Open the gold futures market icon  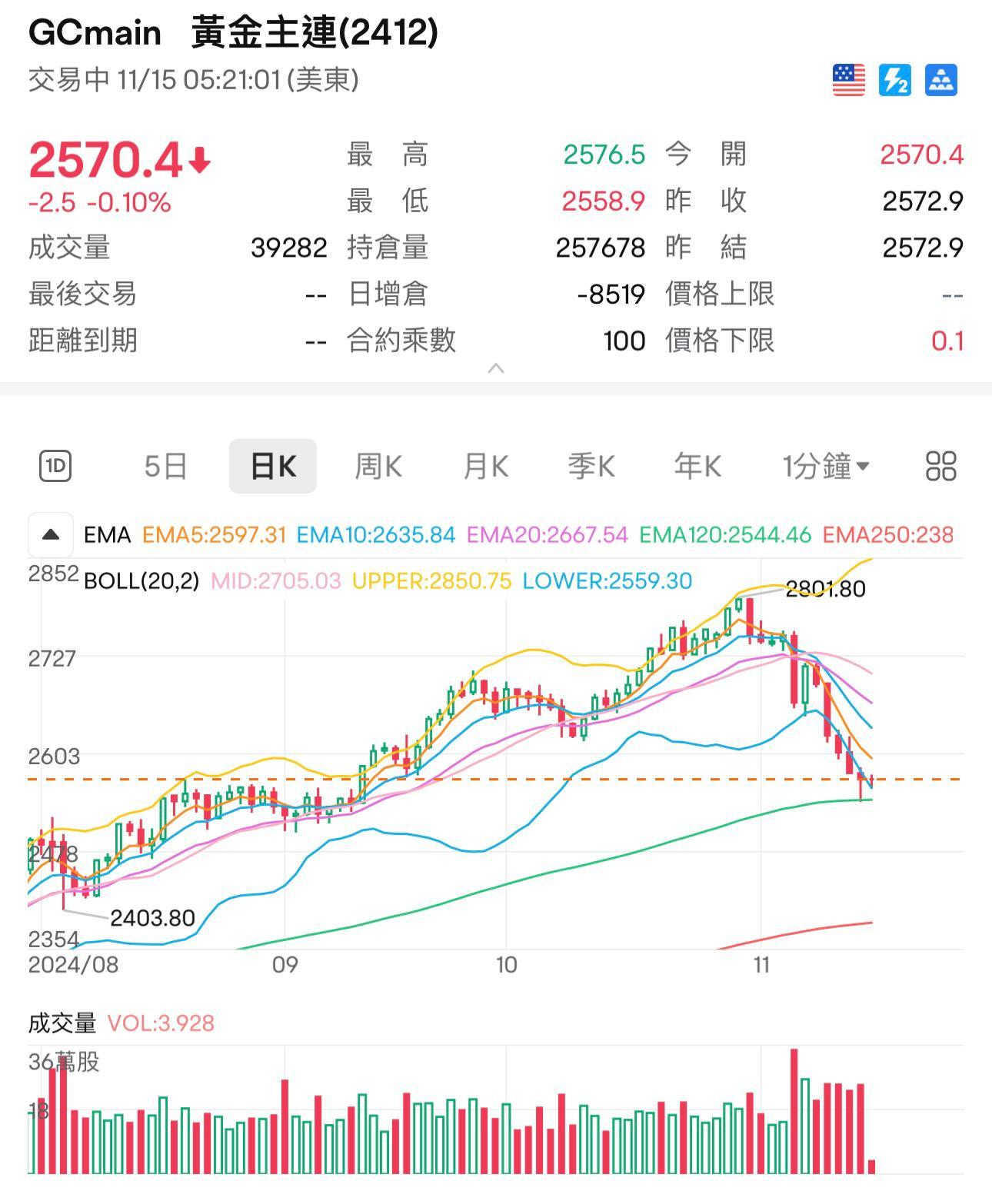click(x=940, y=81)
